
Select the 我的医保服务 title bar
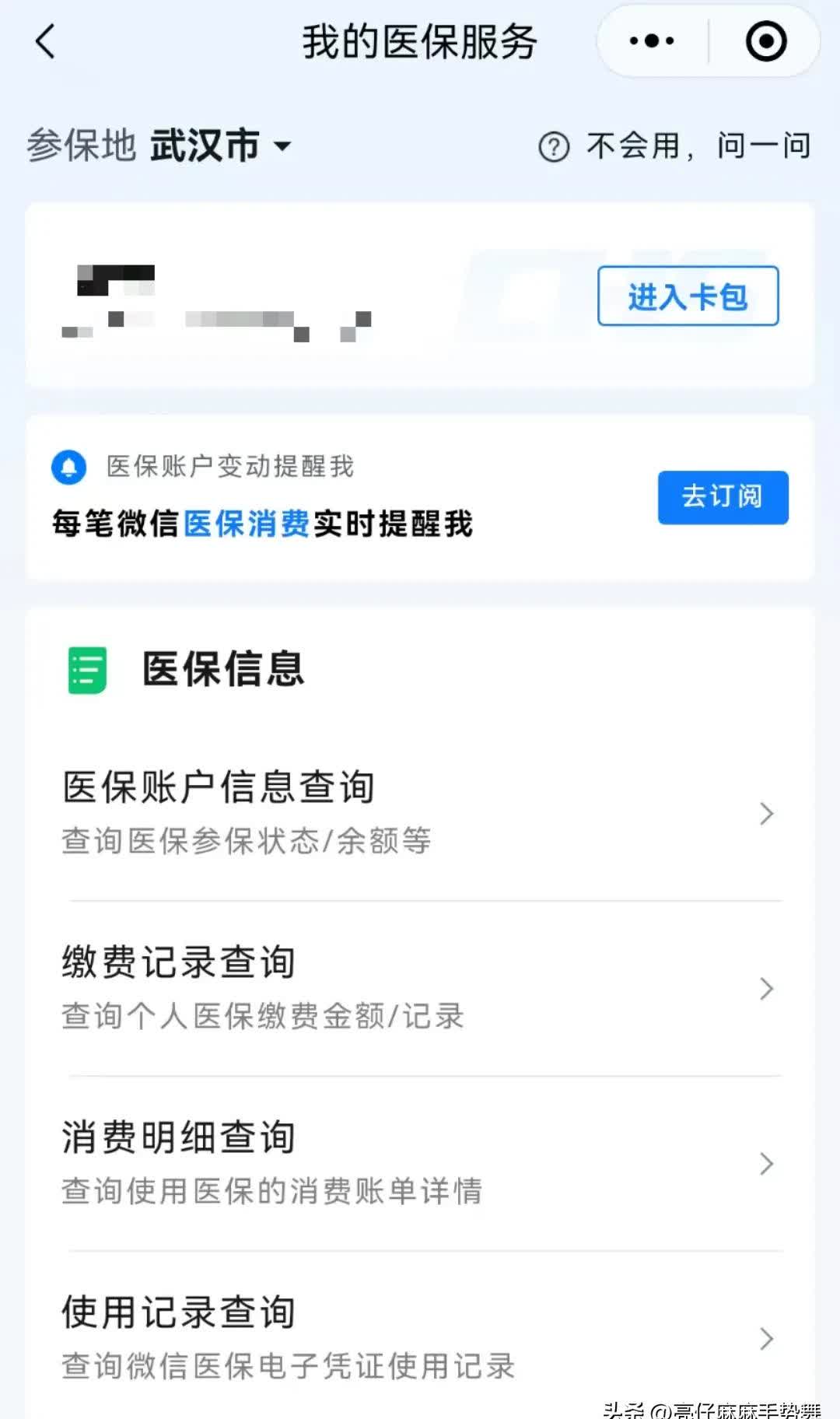420,43
